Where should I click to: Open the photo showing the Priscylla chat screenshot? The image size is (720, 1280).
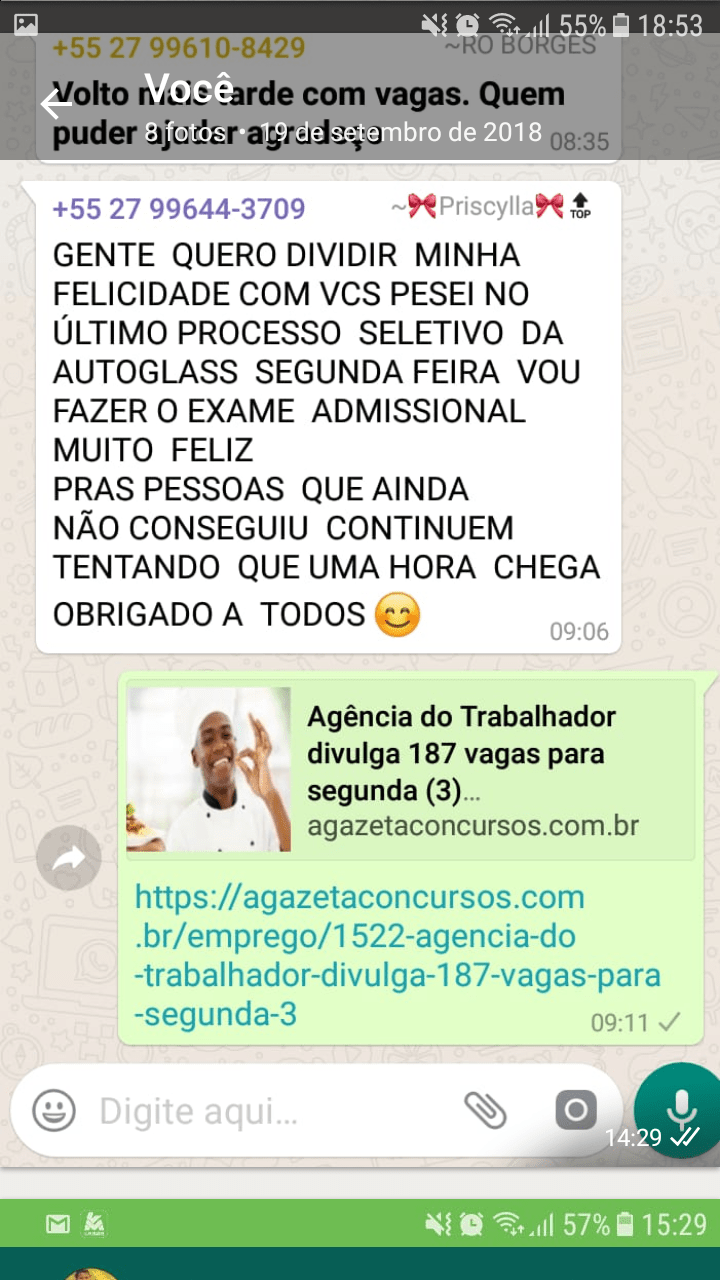coord(360,600)
